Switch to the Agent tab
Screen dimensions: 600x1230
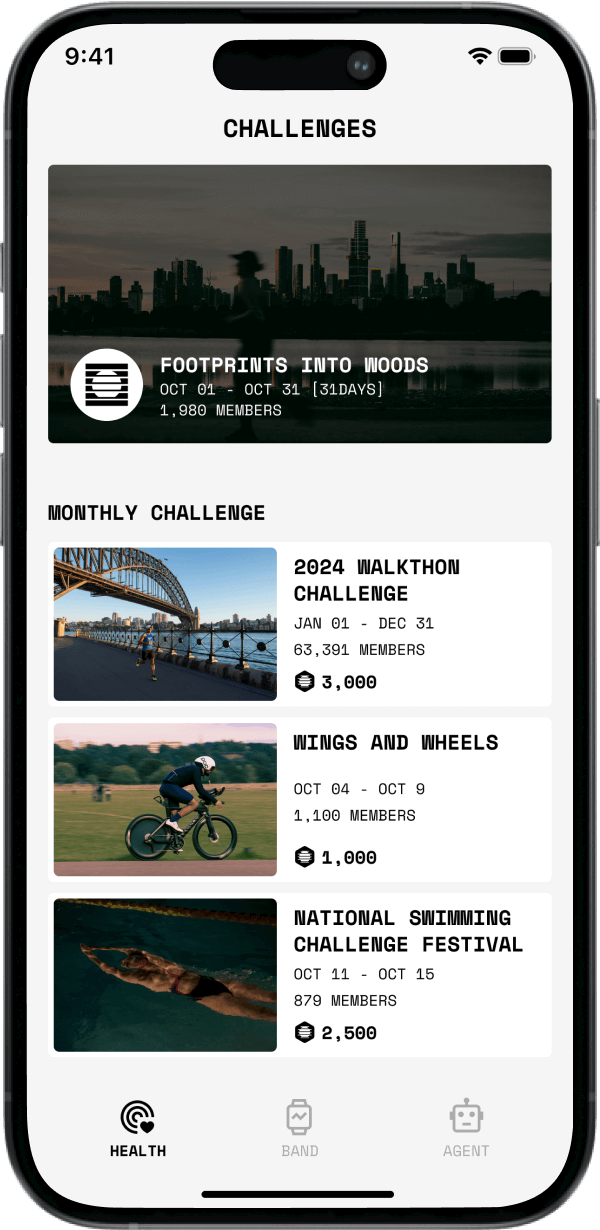[466, 1129]
